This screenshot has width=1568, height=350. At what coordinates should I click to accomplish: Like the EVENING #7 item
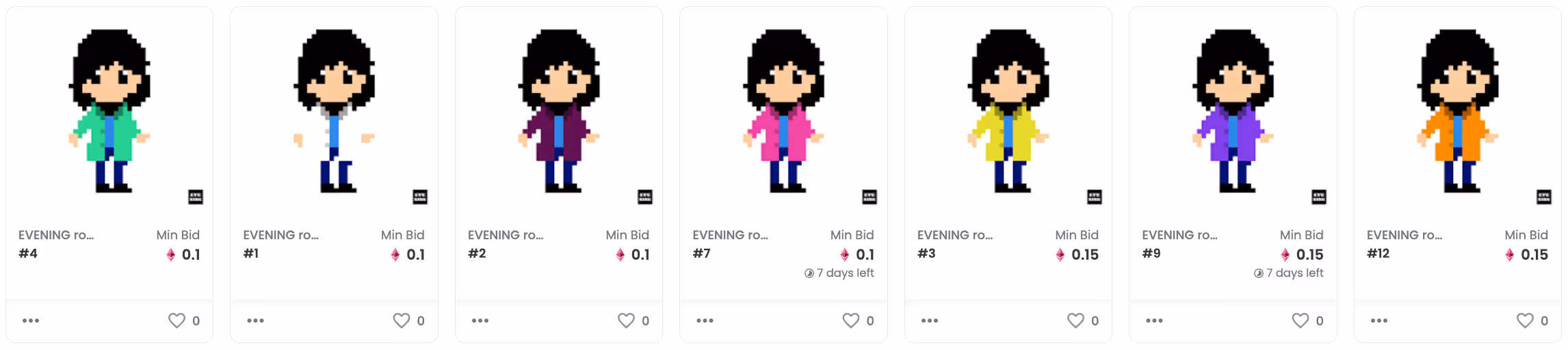click(x=851, y=321)
